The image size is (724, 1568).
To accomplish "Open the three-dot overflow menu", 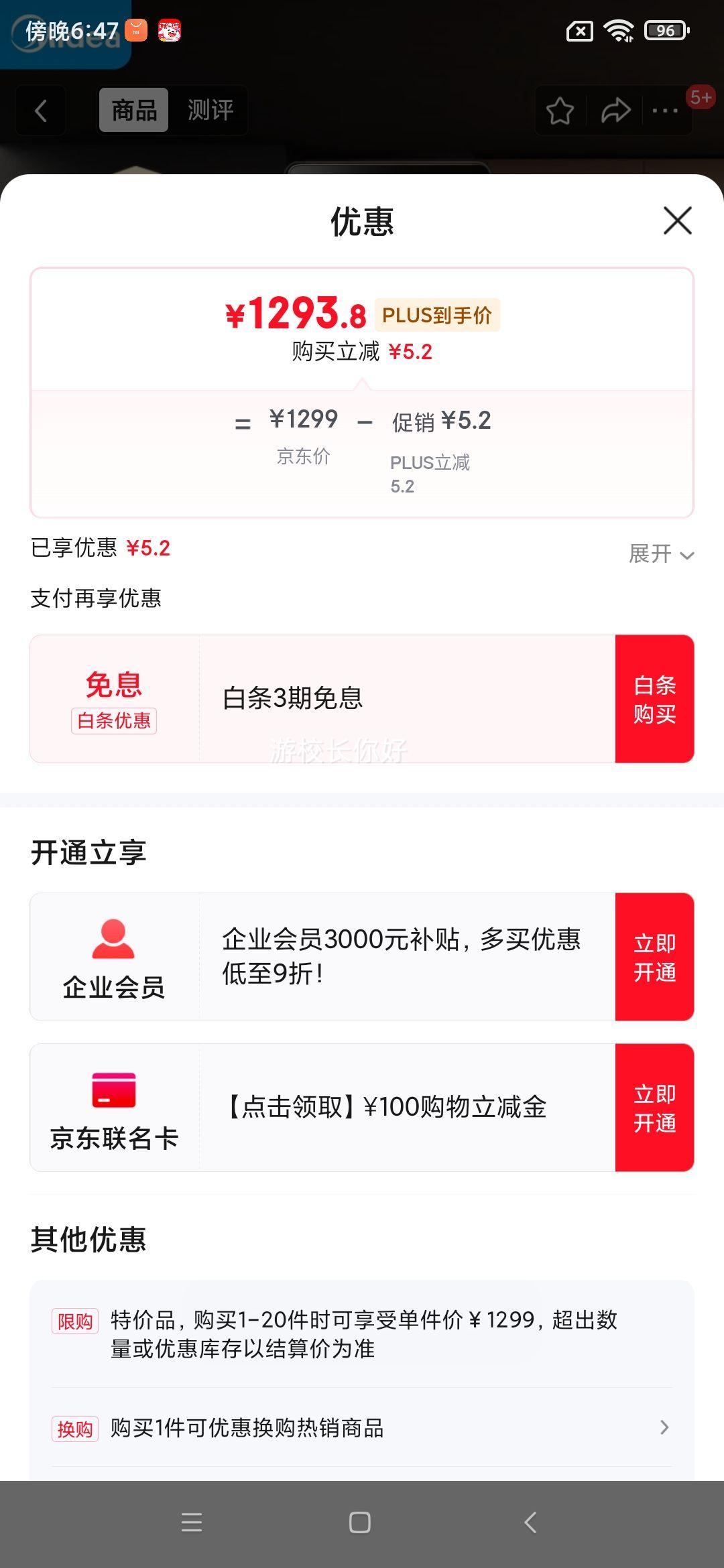I will (x=665, y=111).
